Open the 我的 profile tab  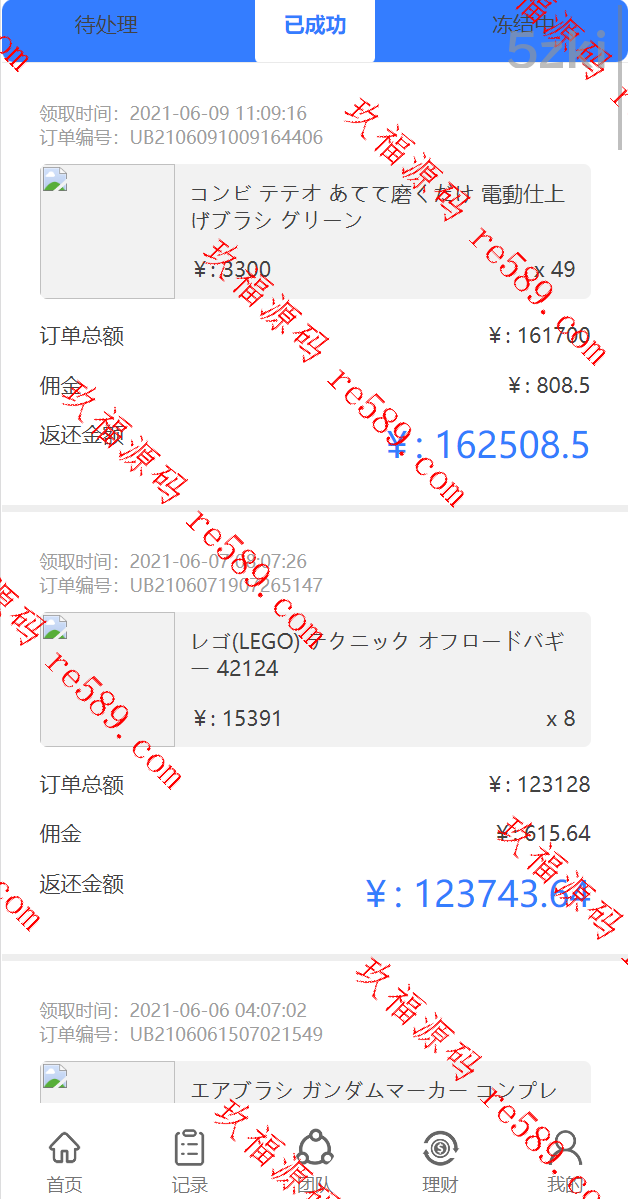[x=565, y=1162]
